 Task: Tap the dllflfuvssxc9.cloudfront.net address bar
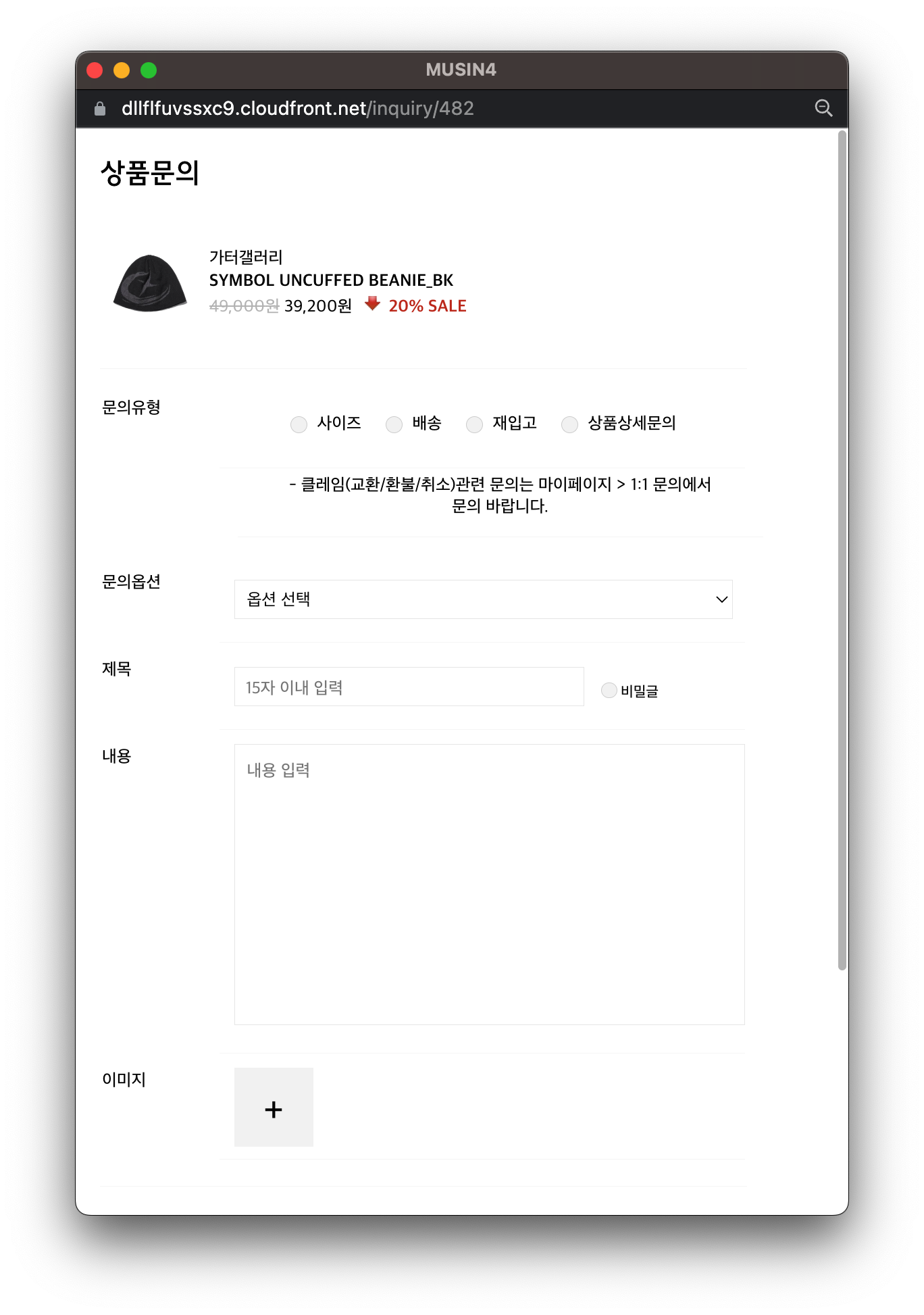pos(297,108)
